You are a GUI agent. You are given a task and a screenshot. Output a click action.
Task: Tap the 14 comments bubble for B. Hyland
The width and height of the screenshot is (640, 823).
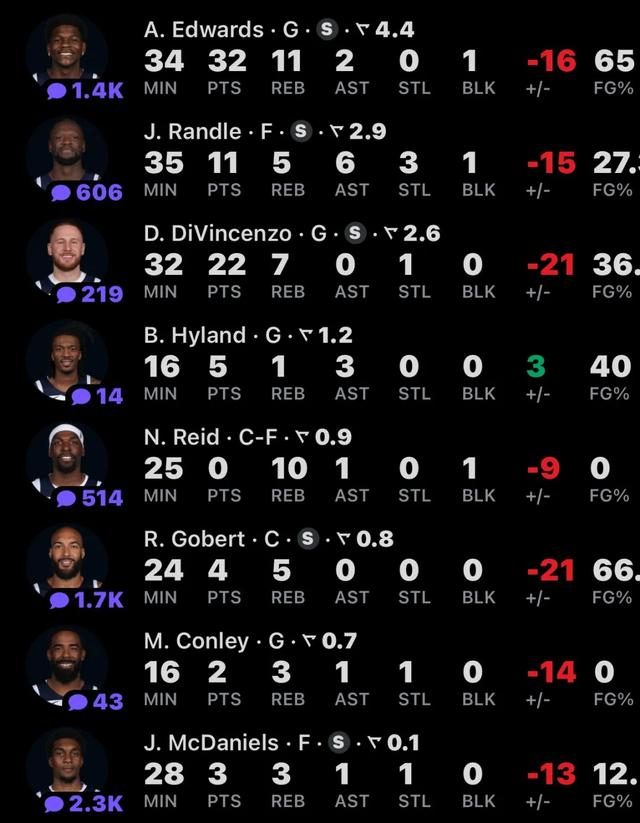pos(97,396)
